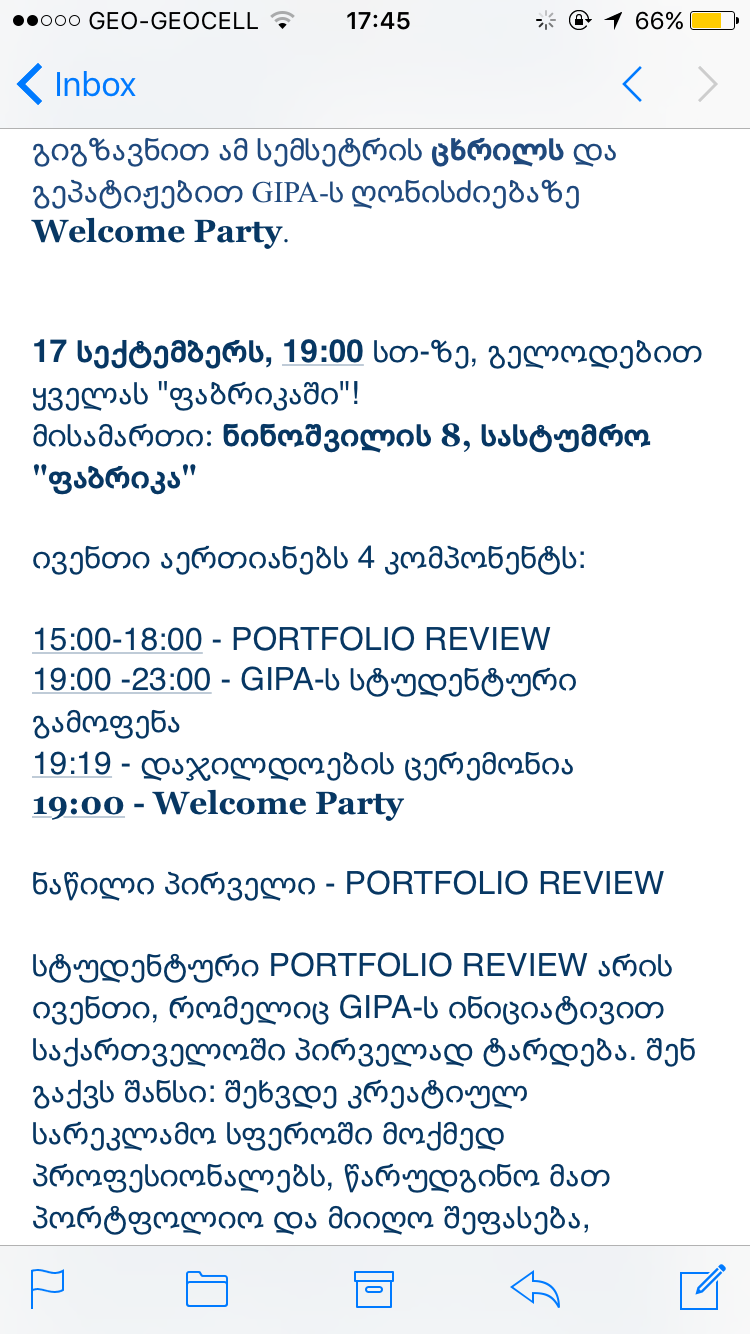Tap the underlined 19:00 after 17 სექტემბერს
Image resolution: width=750 pixels, height=1334 pixels.
322,352
